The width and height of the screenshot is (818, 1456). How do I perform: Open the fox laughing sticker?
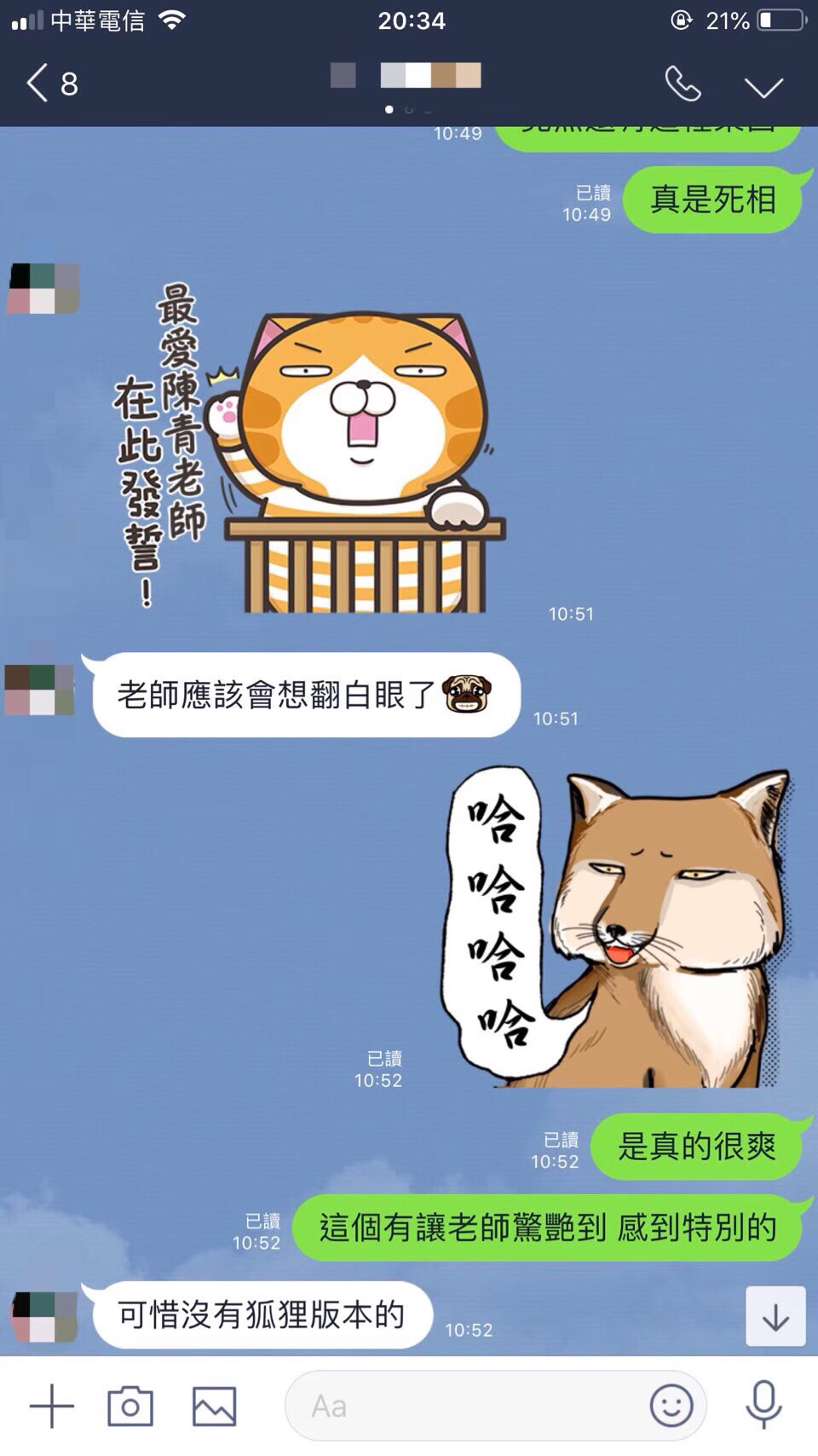(x=618, y=929)
